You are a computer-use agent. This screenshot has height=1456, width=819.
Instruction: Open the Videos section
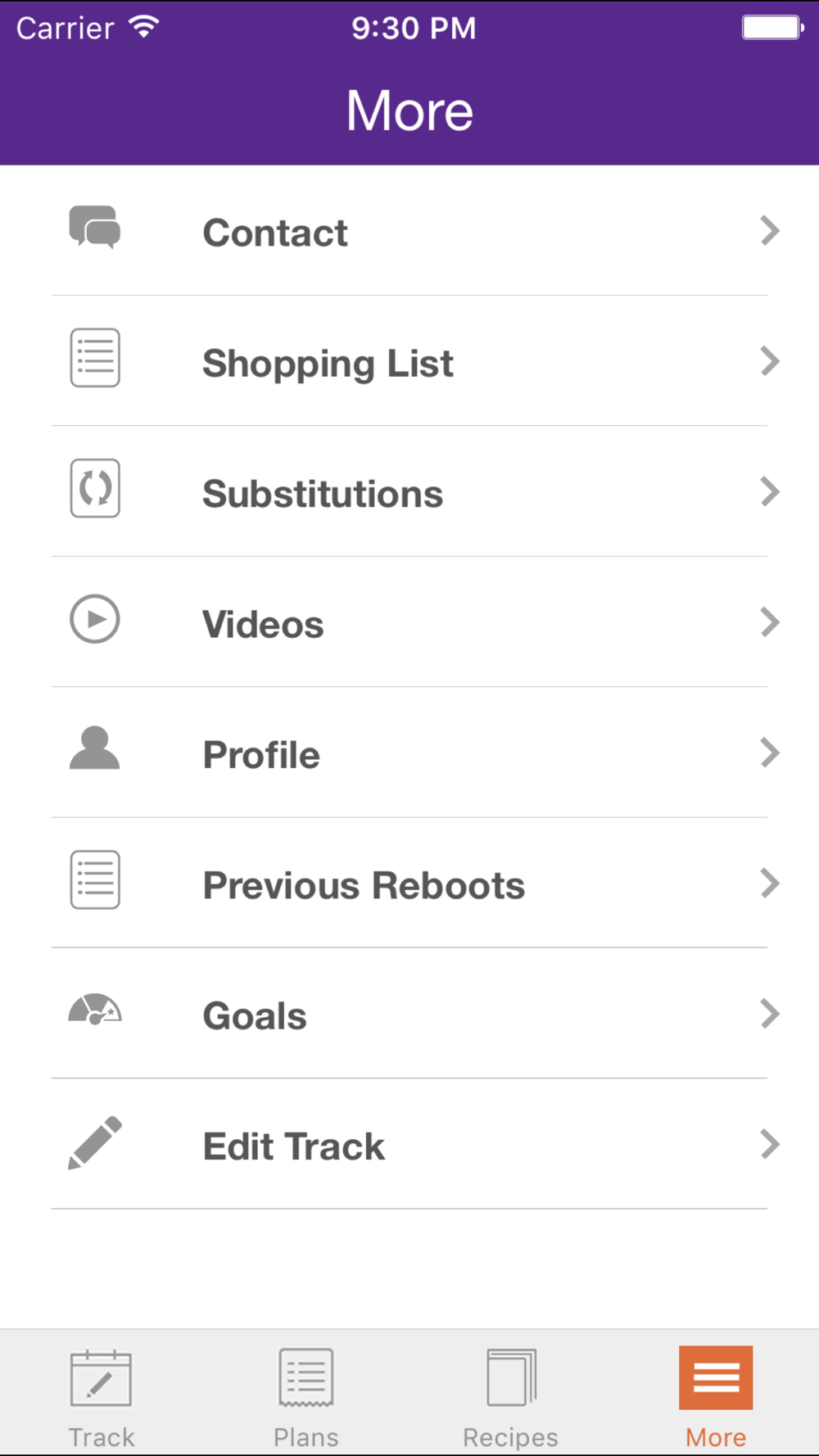[409, 622]
